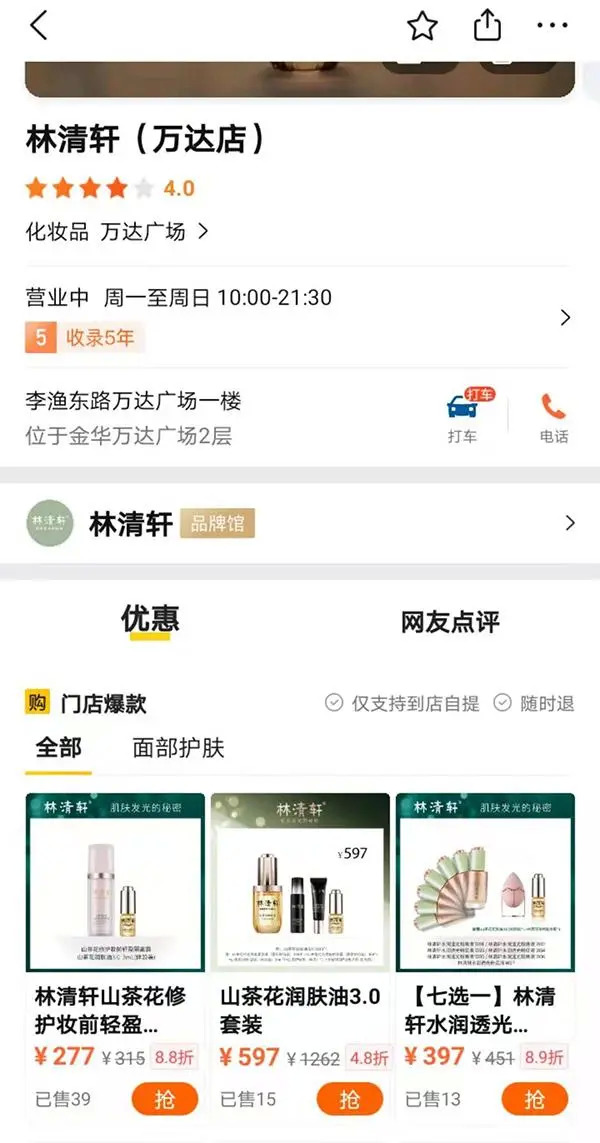Switch to the 优惠 tab
Viewport: 600px width, 1143px height.
tap(150, 620)
